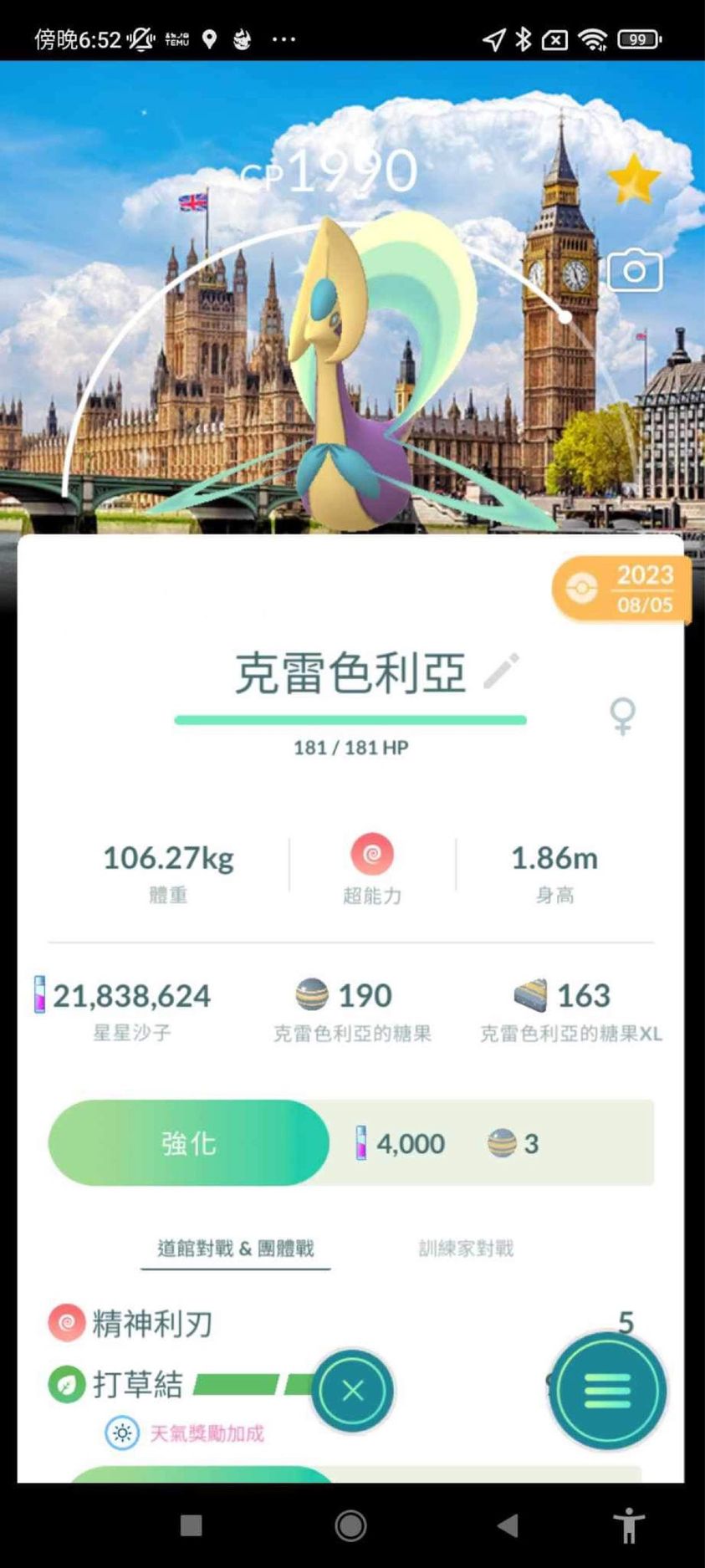Switch to the 訓練家對戰 tab
The height and width of the screenshot is (1568, 705).
click(466, 1248)
